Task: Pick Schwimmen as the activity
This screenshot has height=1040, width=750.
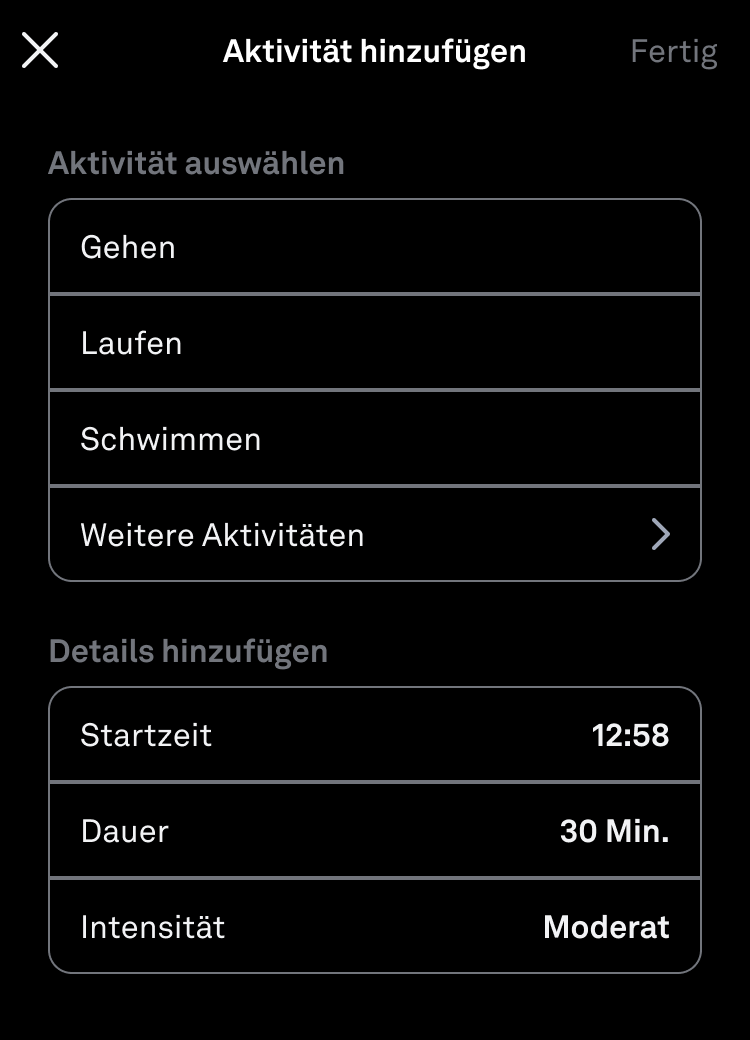Action: tap(374, 439)
